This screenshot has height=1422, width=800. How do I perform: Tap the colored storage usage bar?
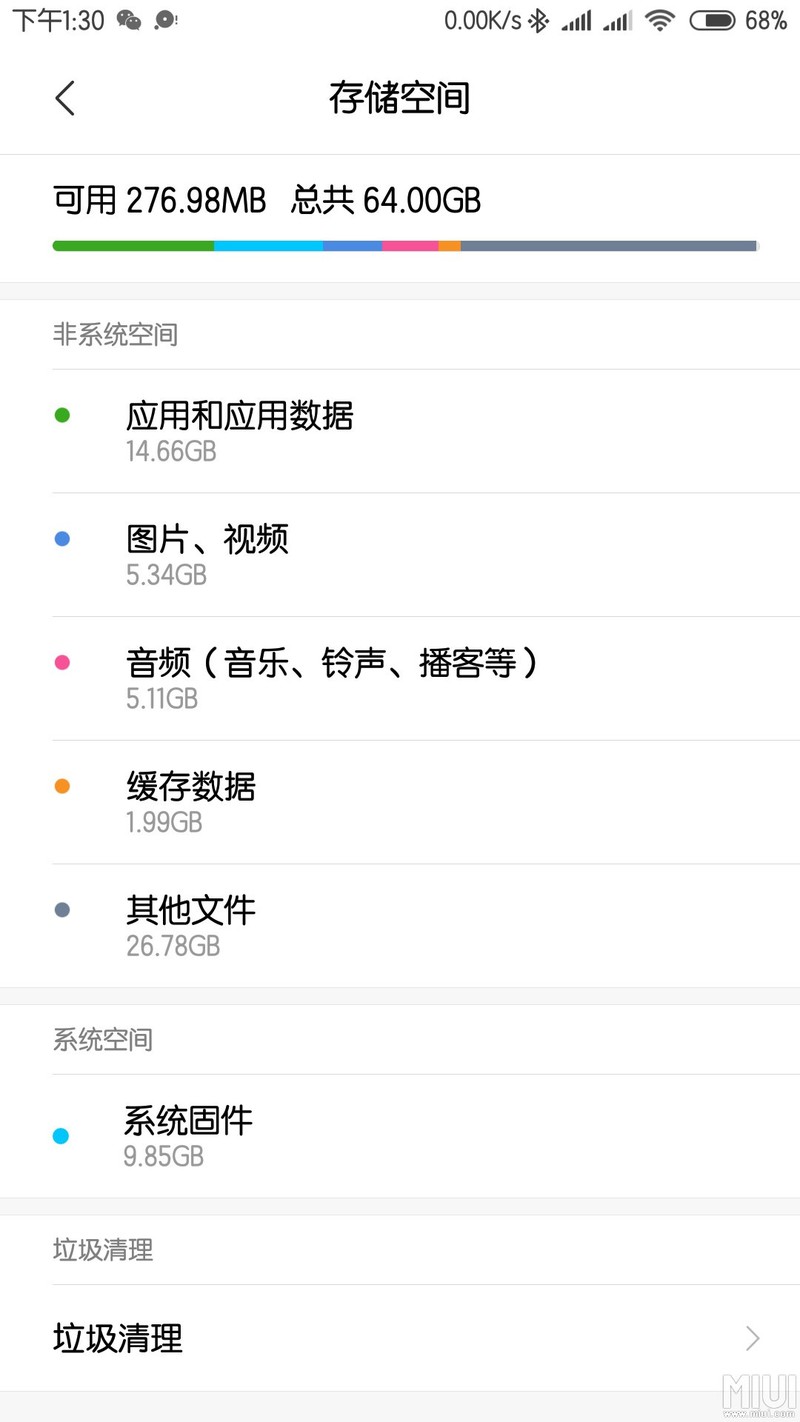click(x=400, y=245)
